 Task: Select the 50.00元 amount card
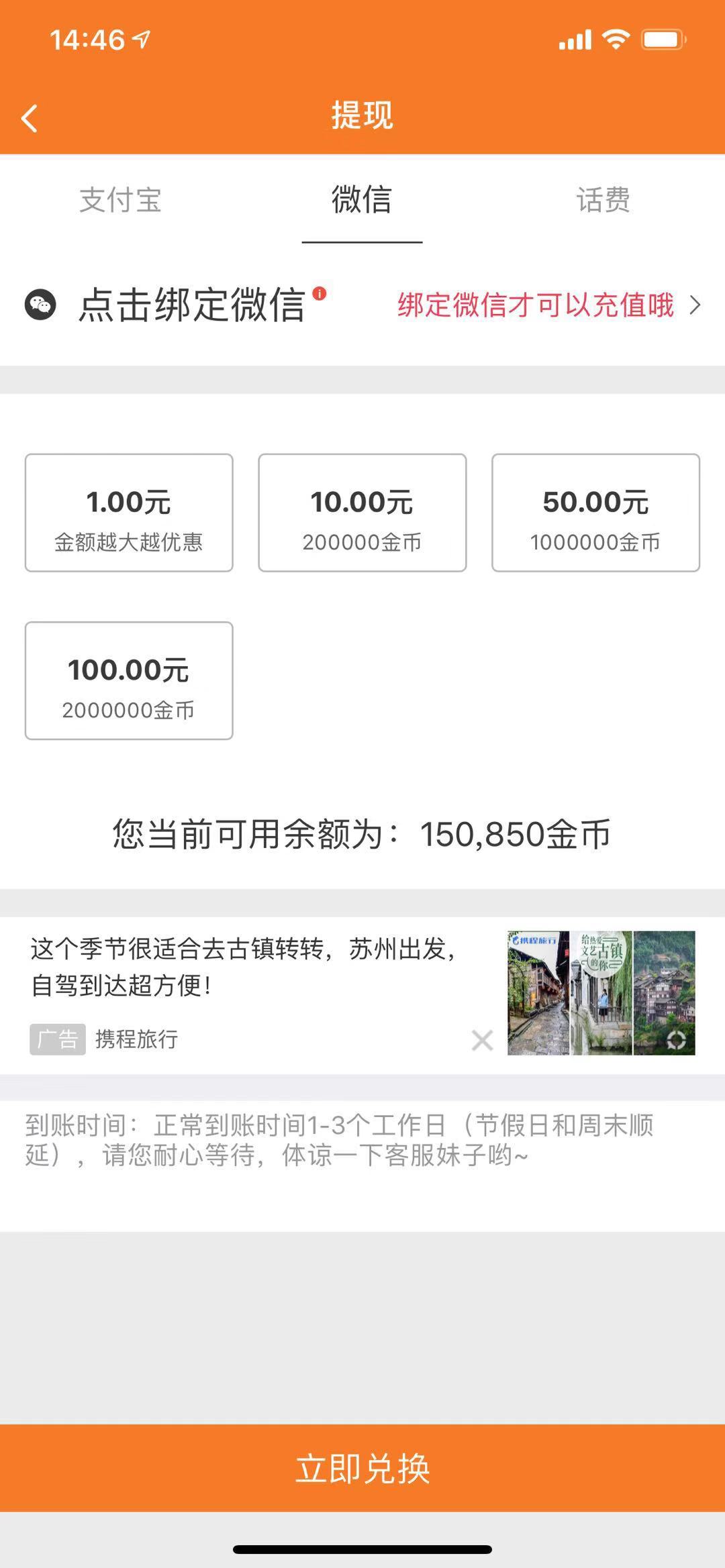coord(595,512)
